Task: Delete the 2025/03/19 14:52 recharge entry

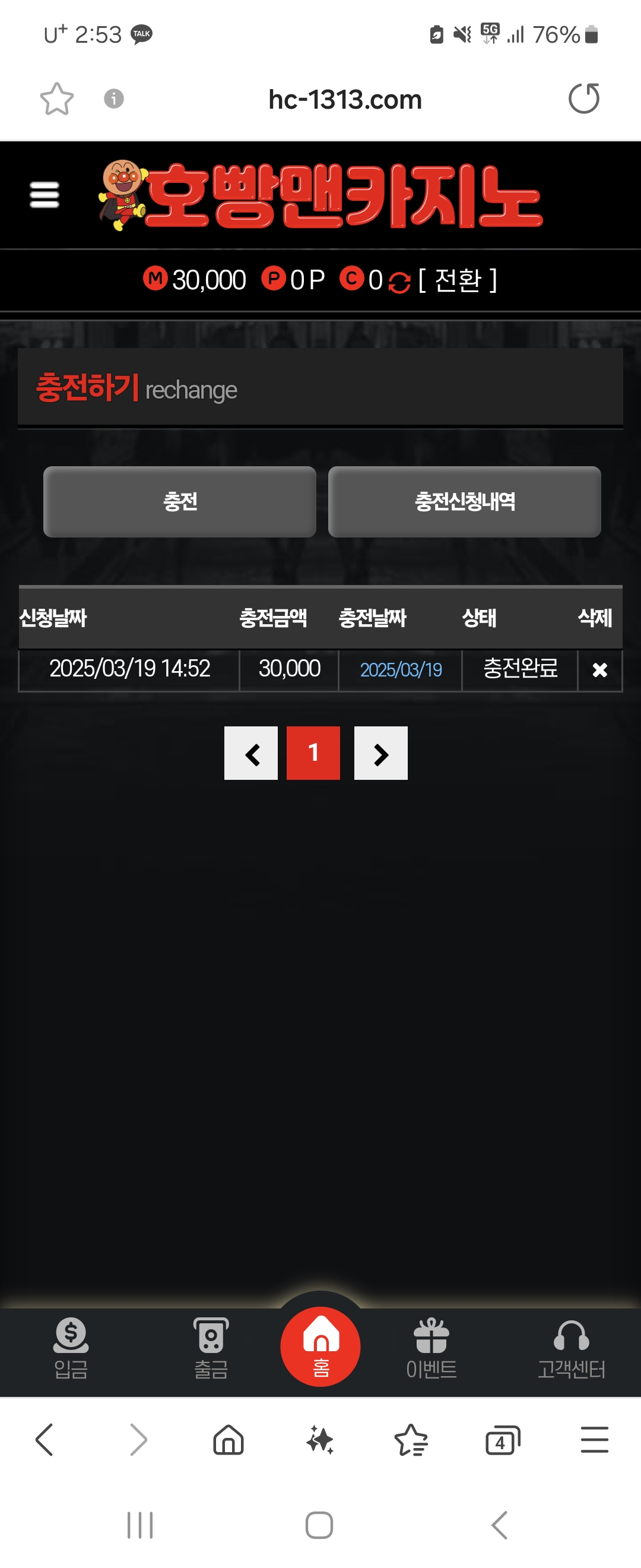Action: [x=599, y=670]
